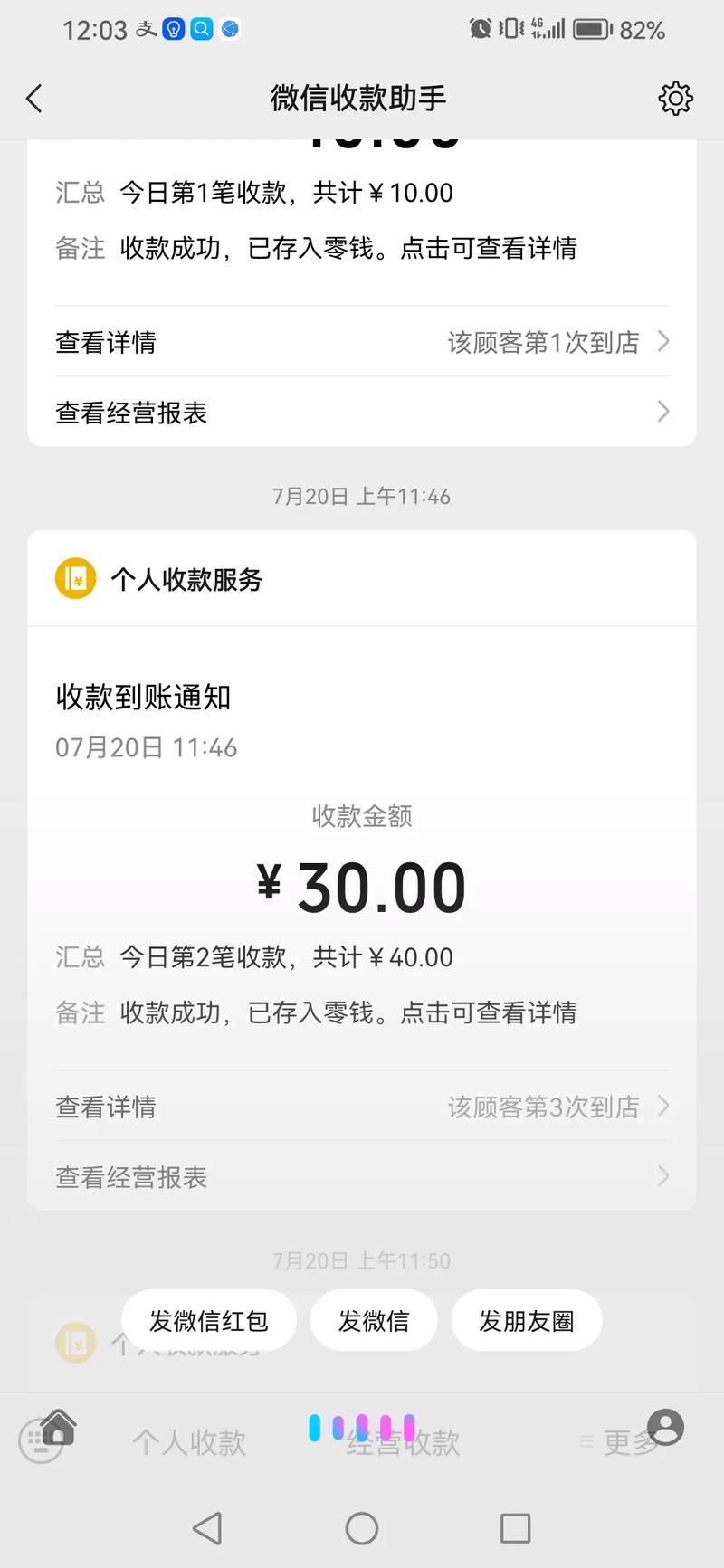Image resolution: width=724 pixels, height=1568 pixels.
Task: Open the settings gear icon
Action: tap(675, 98)
